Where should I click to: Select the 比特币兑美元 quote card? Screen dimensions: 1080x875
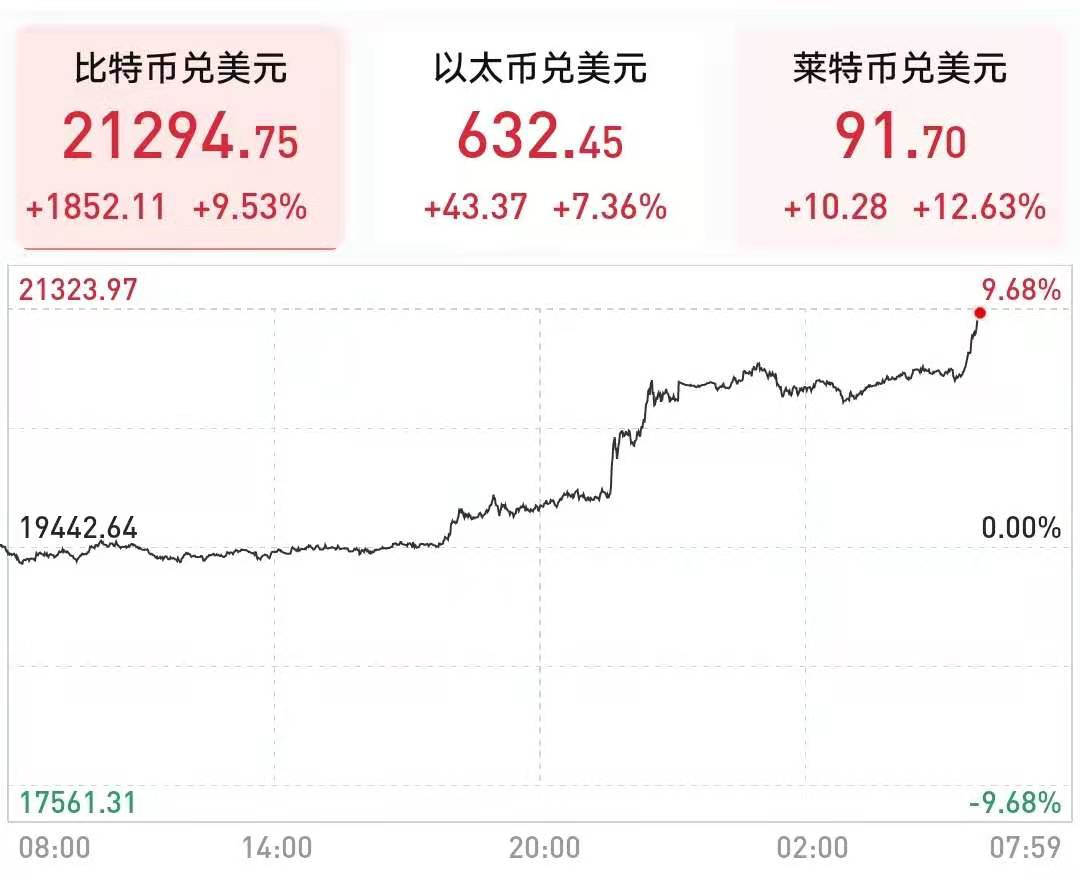coord(180,137)
